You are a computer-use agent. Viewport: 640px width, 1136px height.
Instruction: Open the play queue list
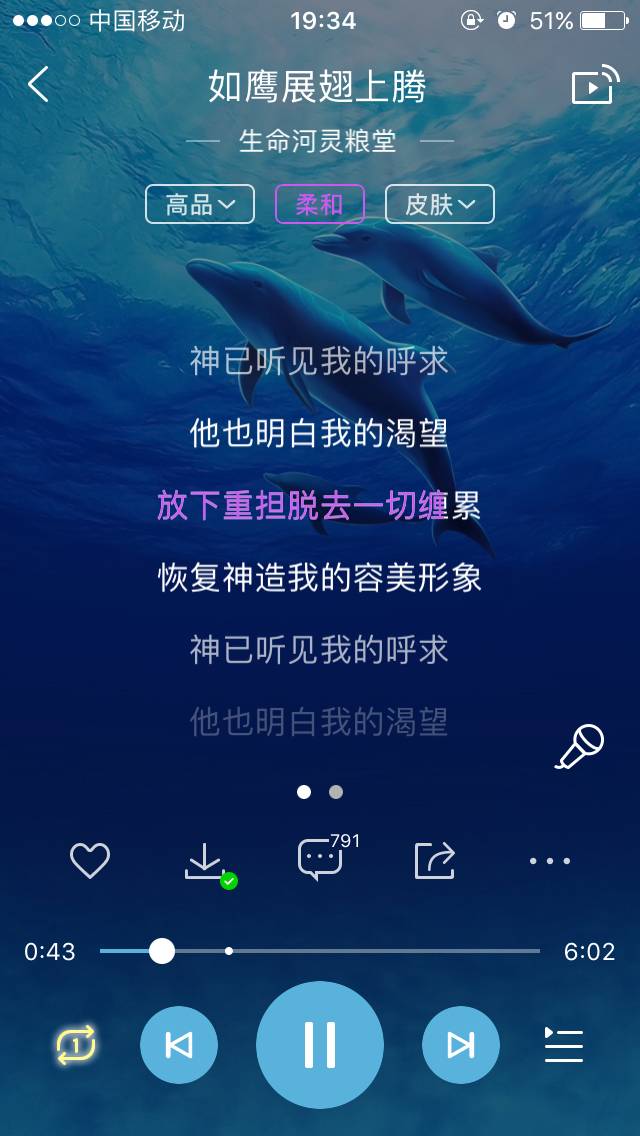(x=563, y=1045)
